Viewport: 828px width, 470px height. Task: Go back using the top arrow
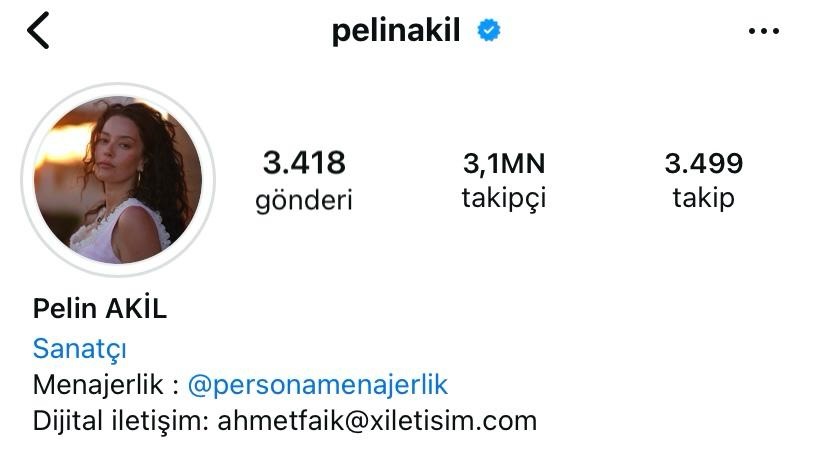[x=38, y=31]
